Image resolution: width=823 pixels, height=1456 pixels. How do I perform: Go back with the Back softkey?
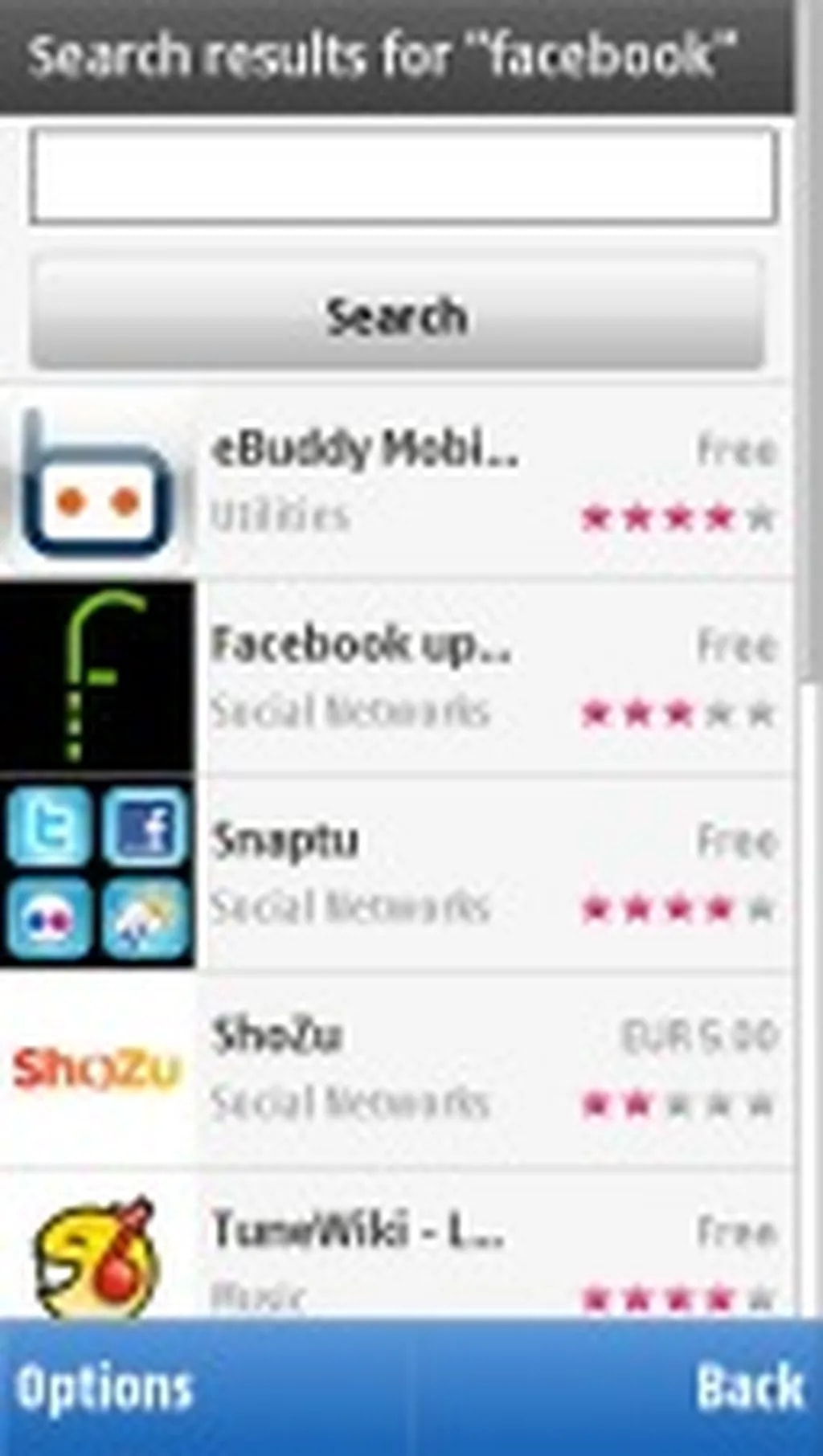(x=749, y=1389)
